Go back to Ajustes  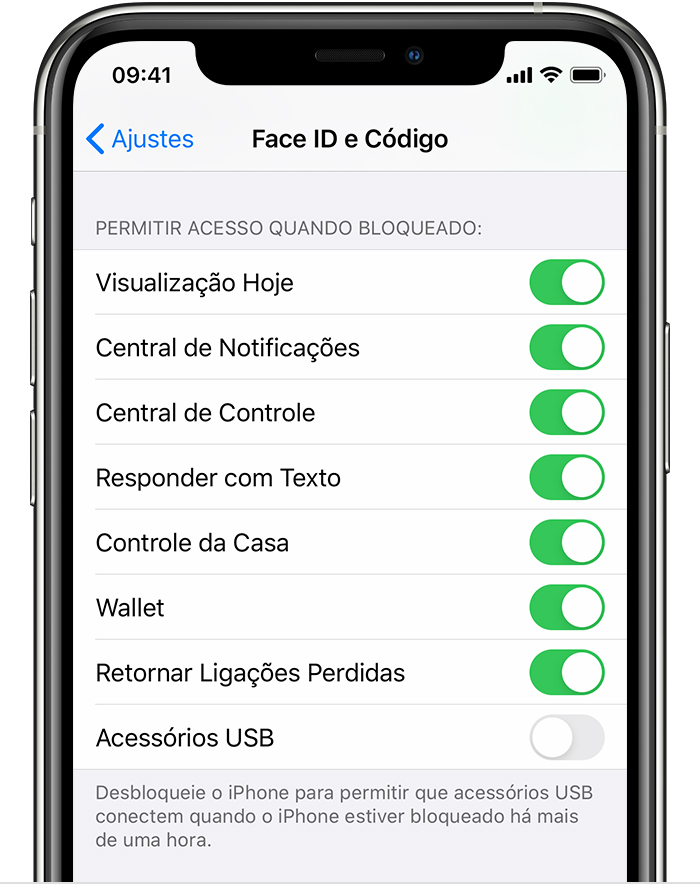(140, 139)
